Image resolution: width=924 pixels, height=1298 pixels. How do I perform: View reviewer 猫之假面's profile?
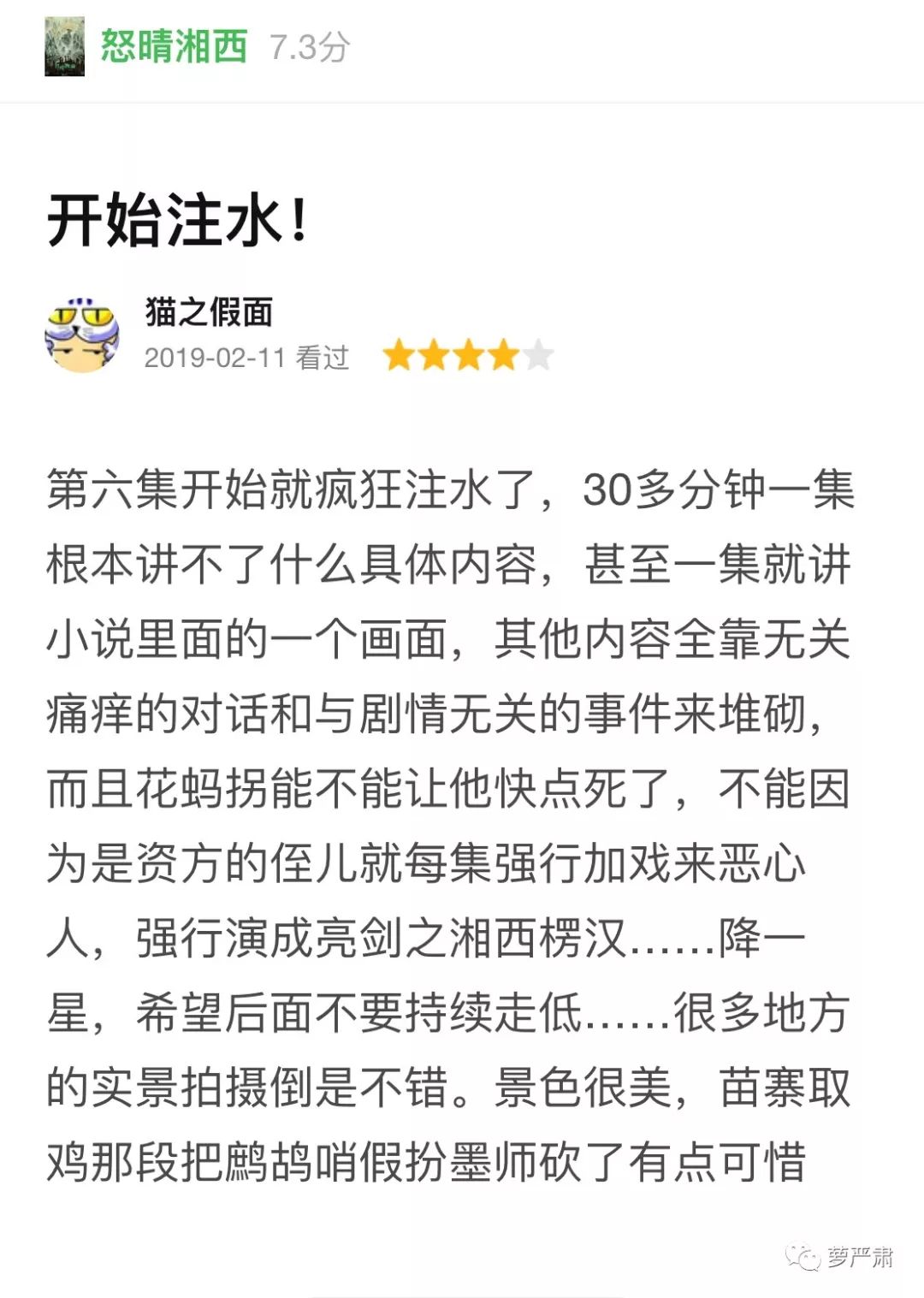tap(209, 312)
